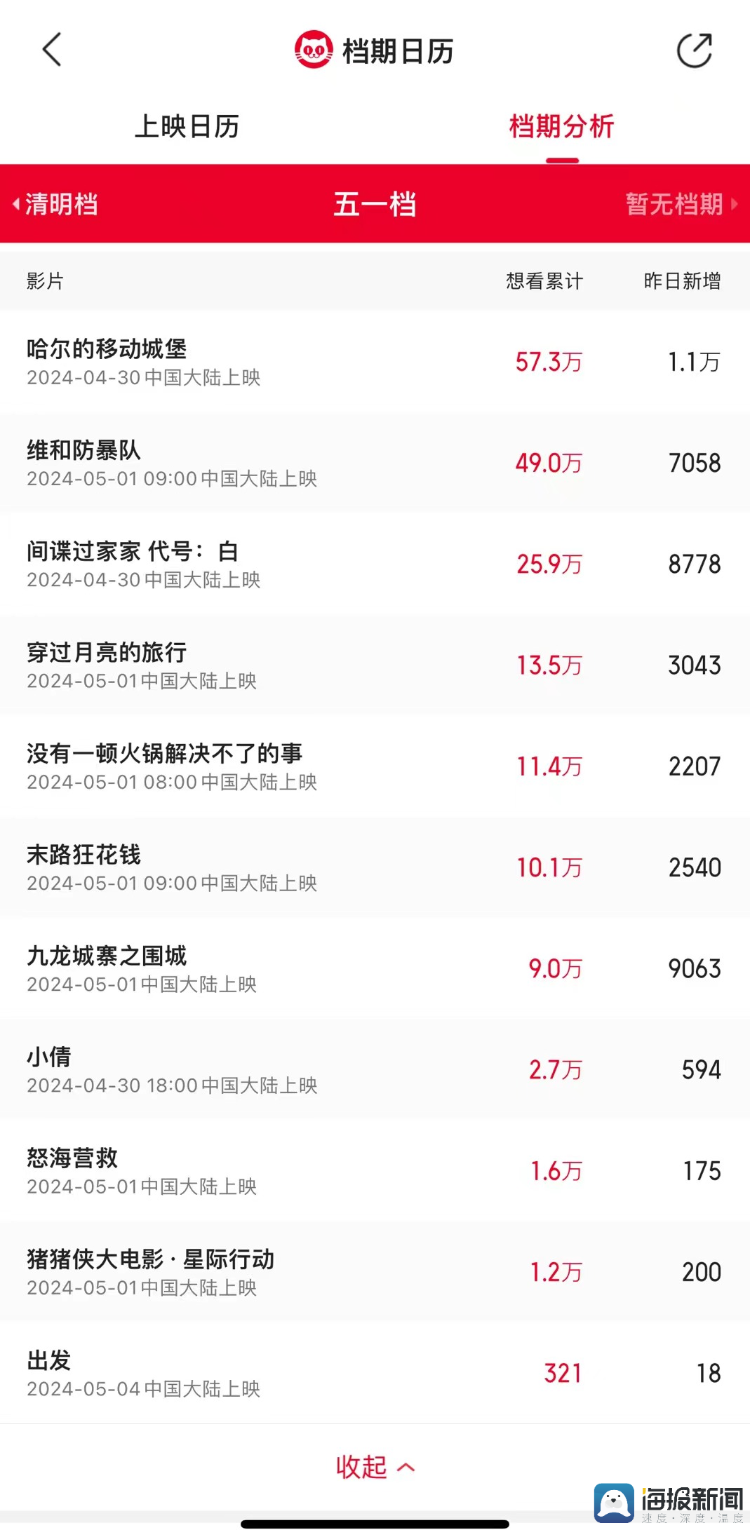Open the 小倩 movie row
The image size is (750, 1530).
pyautogui.click(x=375, y=1068)
